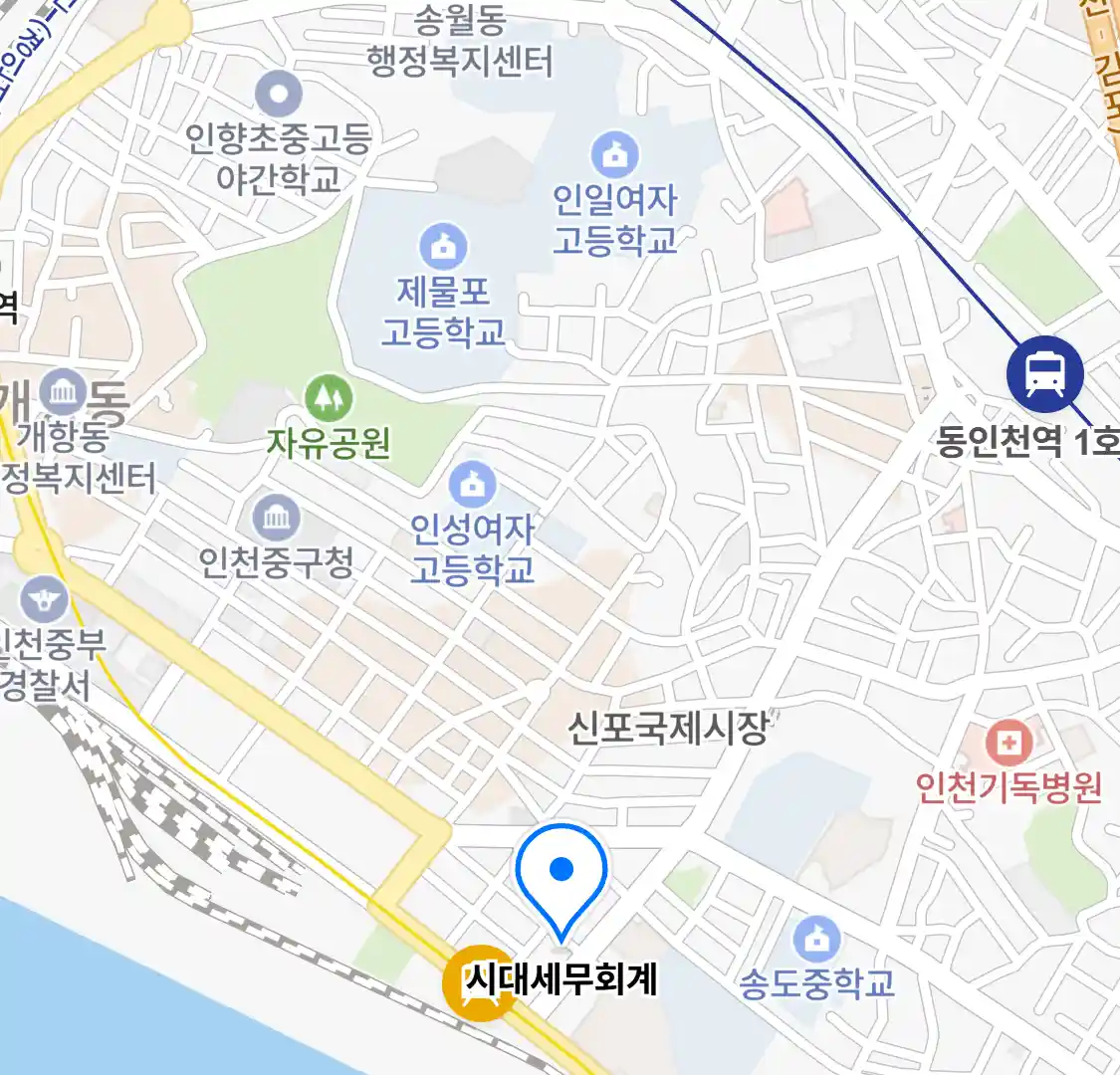1120x1075 pixels.
Task: Tap the 인성여자고등학교 school marker
Action: coord(473,485)
